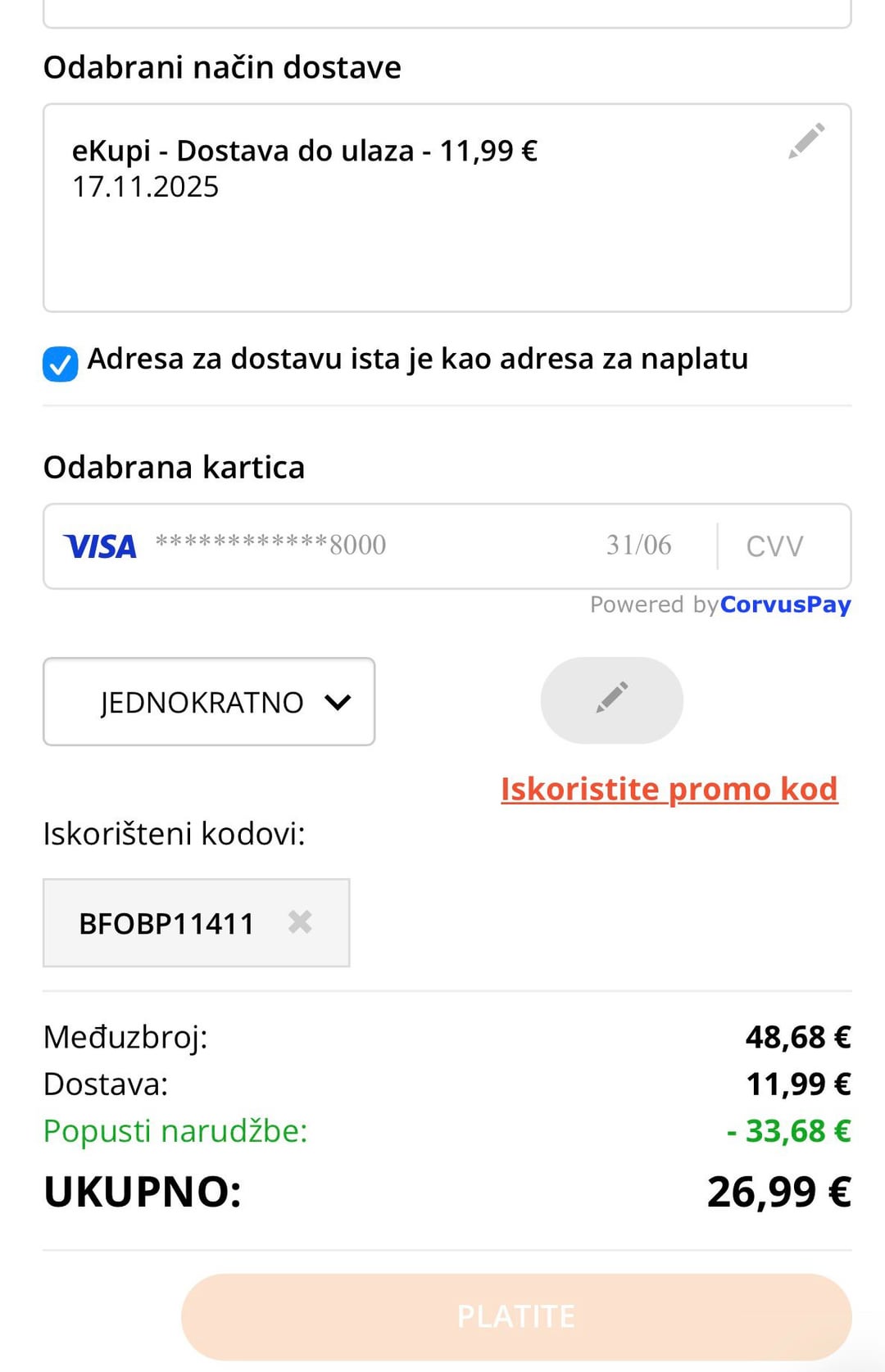Edit the selected card
This screenshot has height=1372, width=885.
pyautogui.click(x=611, y=700)
